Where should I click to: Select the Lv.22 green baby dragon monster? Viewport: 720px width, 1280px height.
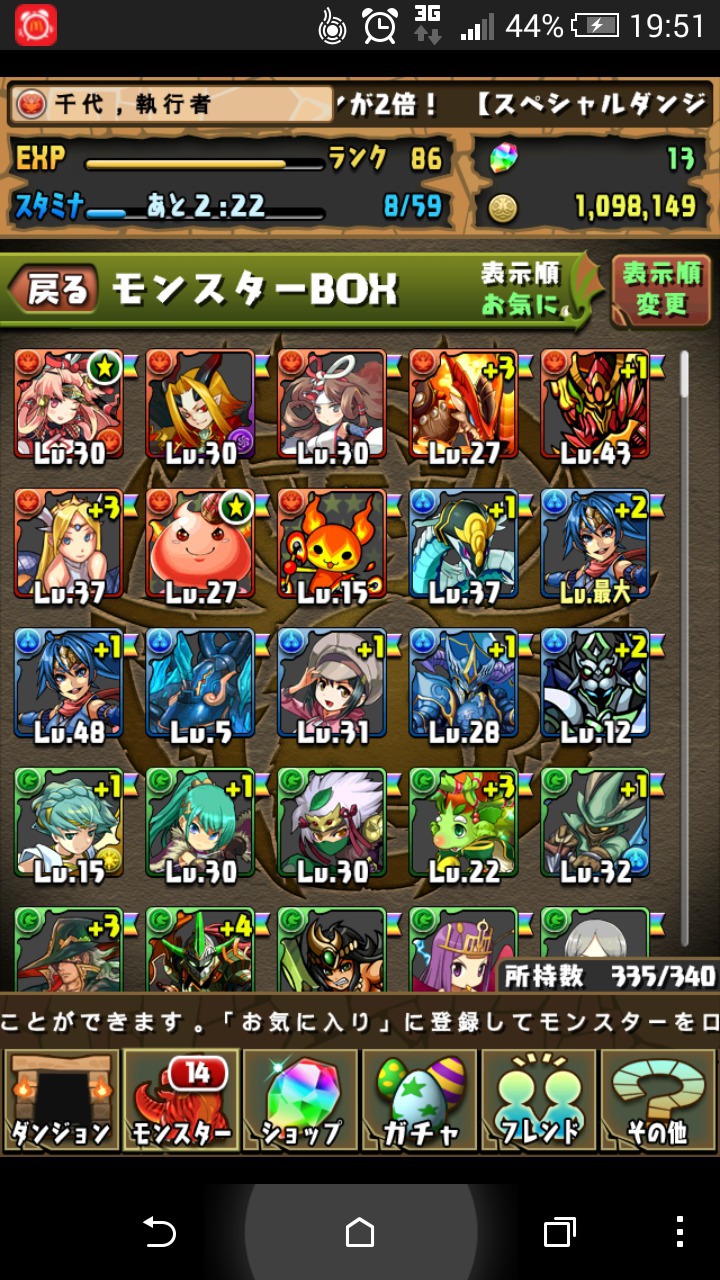point(463,825)
